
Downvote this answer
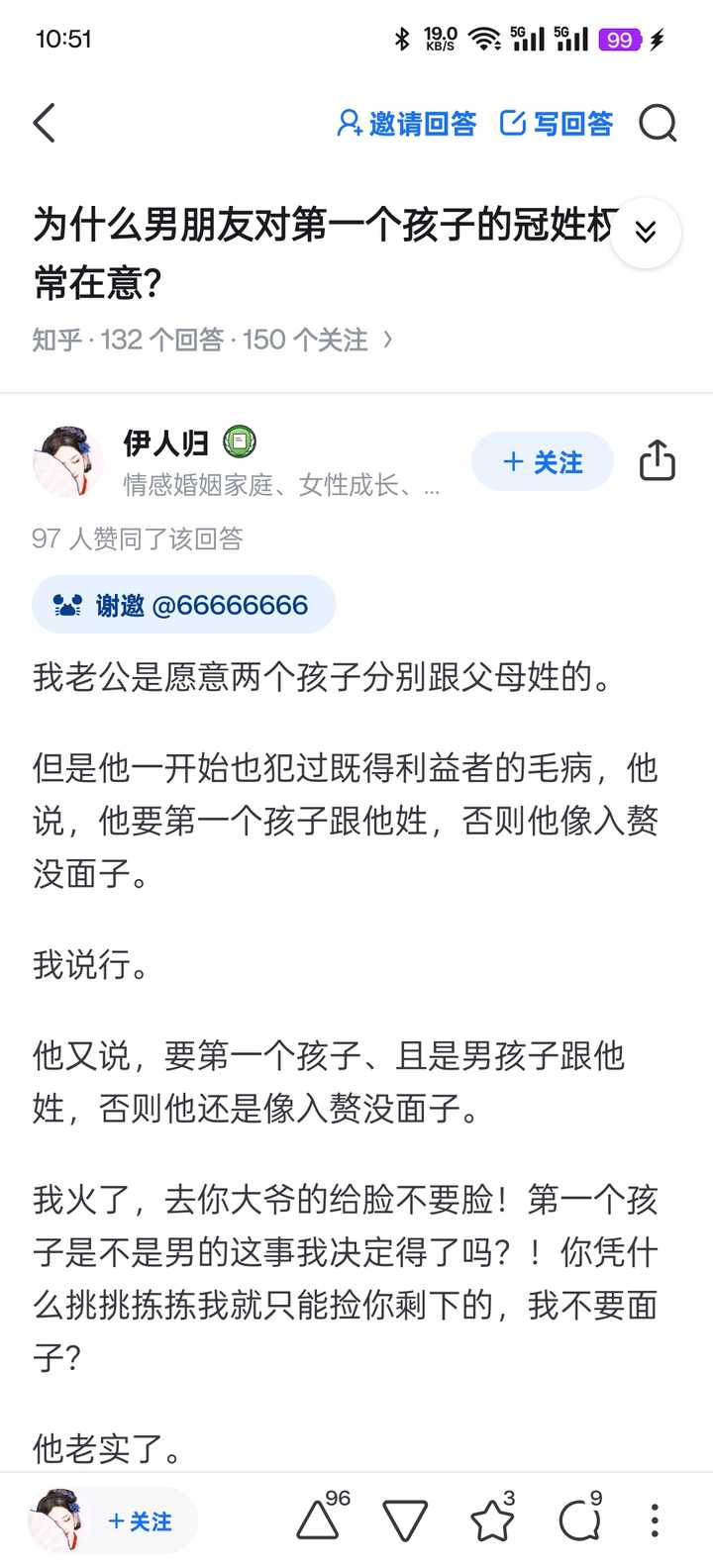click(405, 1520)
